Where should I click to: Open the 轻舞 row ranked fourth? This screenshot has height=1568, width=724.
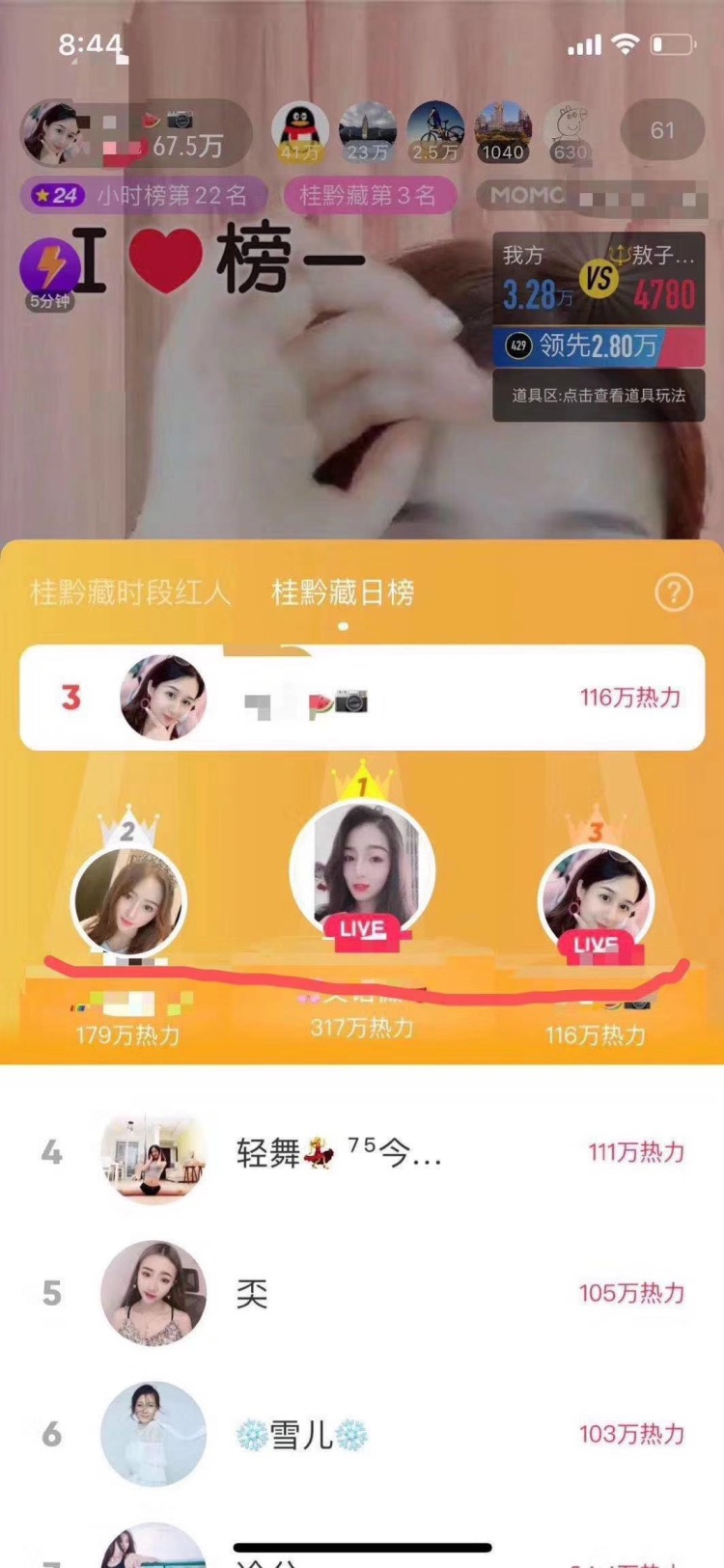point(362,1152)
